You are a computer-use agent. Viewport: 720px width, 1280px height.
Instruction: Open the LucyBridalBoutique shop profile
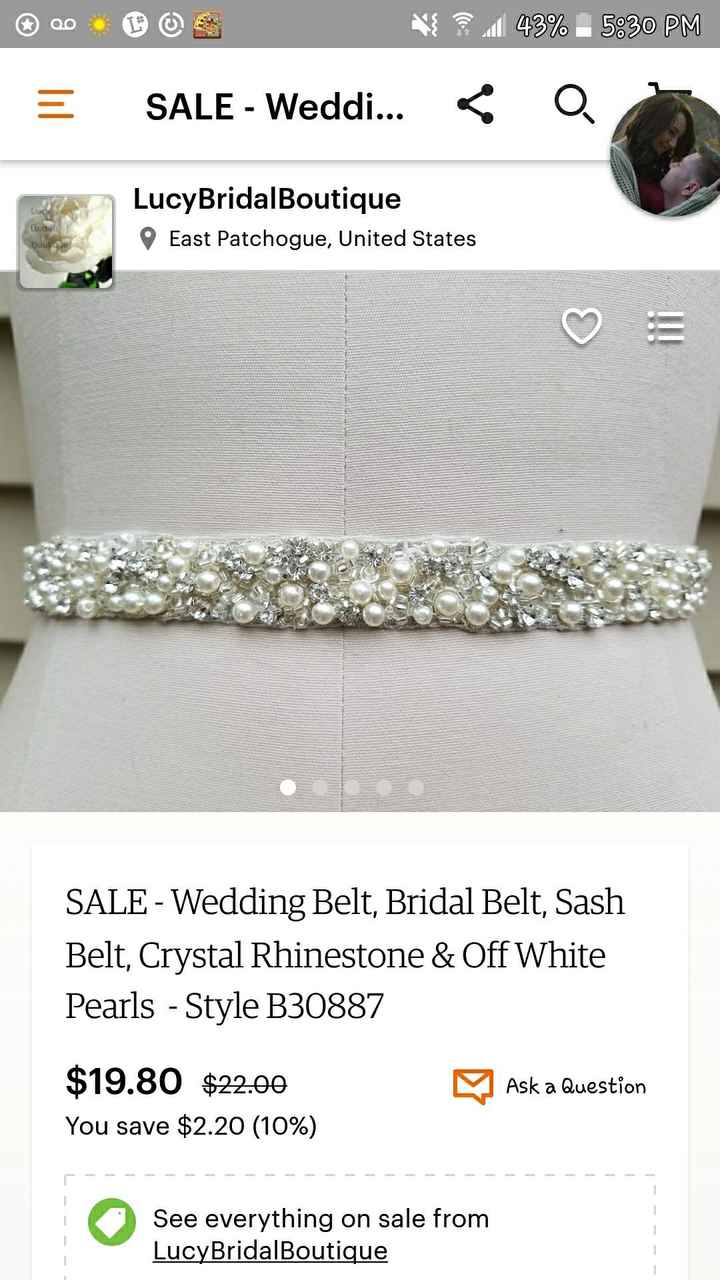click(x=267, y=199)
